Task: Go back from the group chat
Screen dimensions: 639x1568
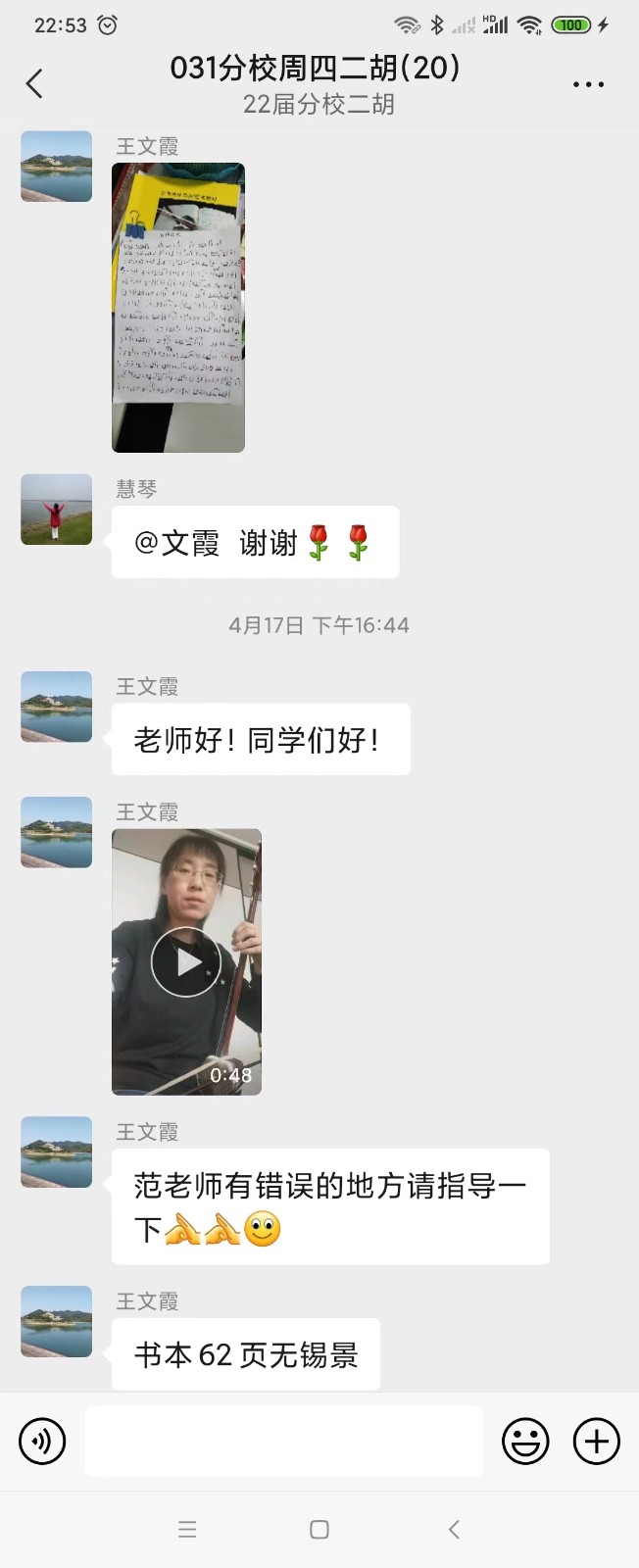Action: pyautogui.click(x=35, y=84)
